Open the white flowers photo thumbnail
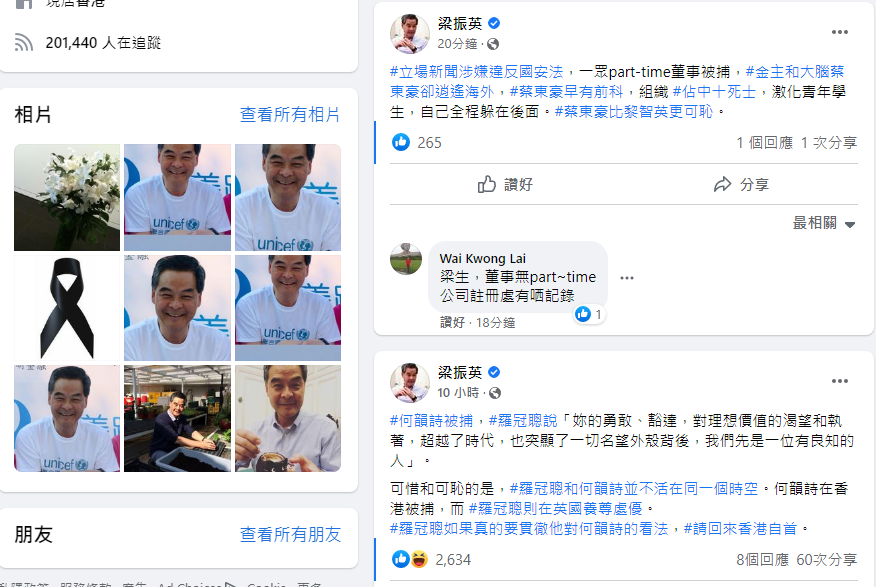This screenshot has height=587, width=876. [67, 197]
